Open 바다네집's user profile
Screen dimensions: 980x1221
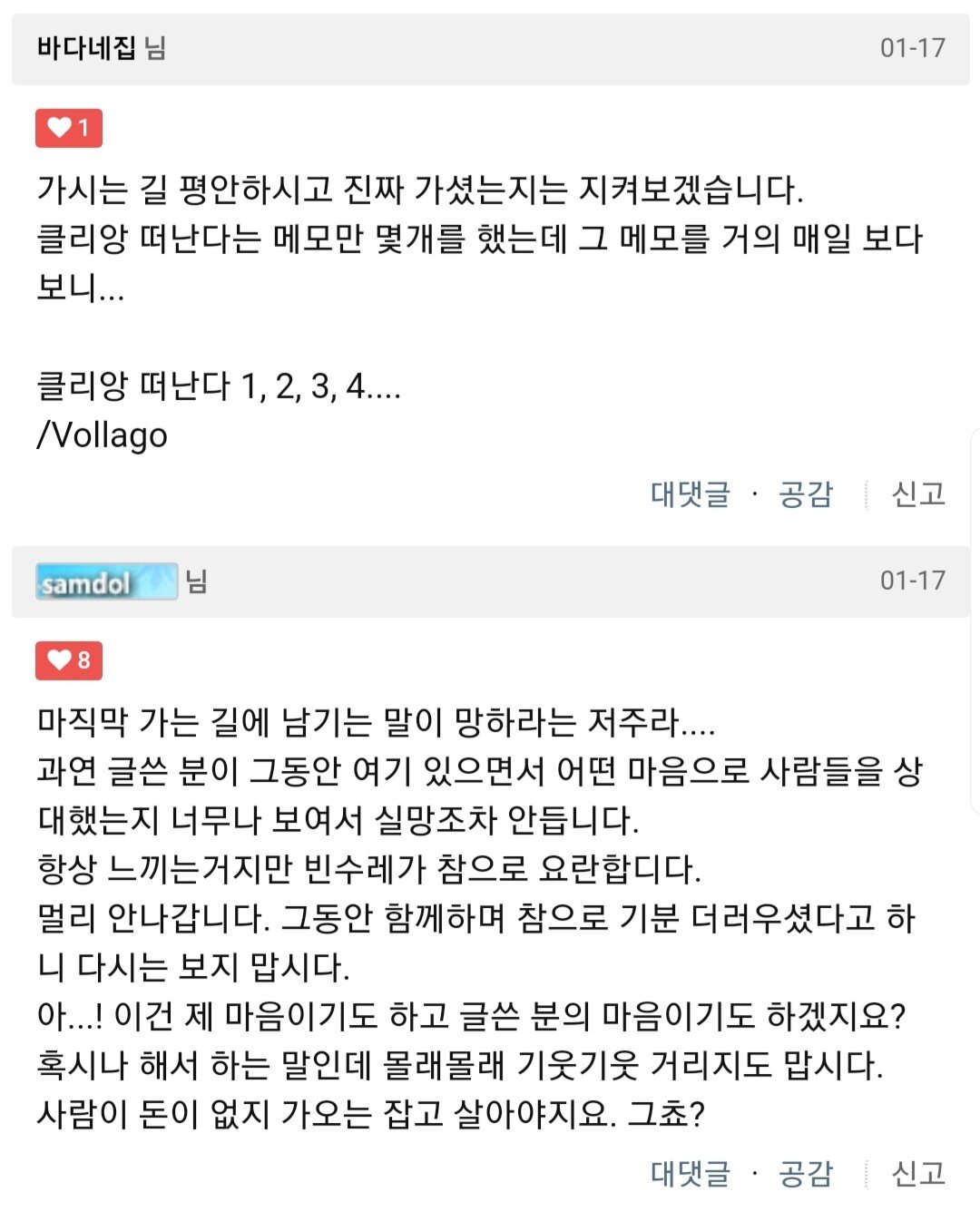(86, 47)
